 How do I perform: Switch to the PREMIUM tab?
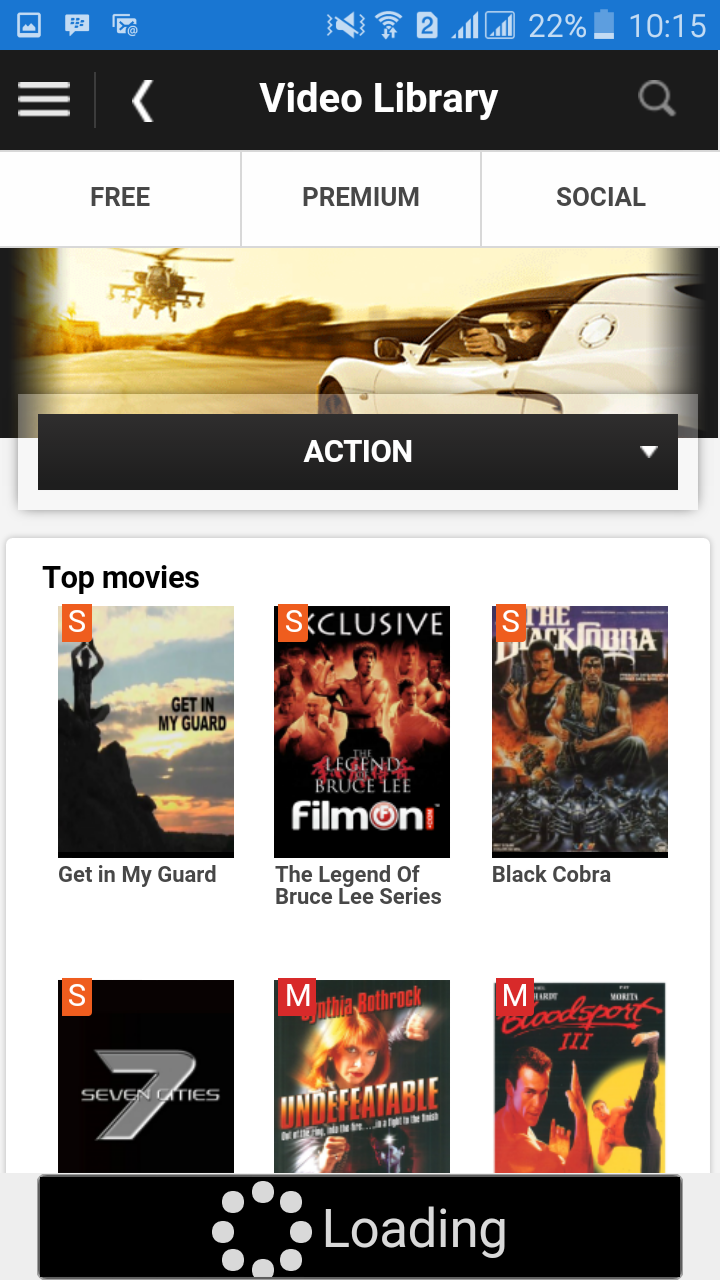point(360,197)
